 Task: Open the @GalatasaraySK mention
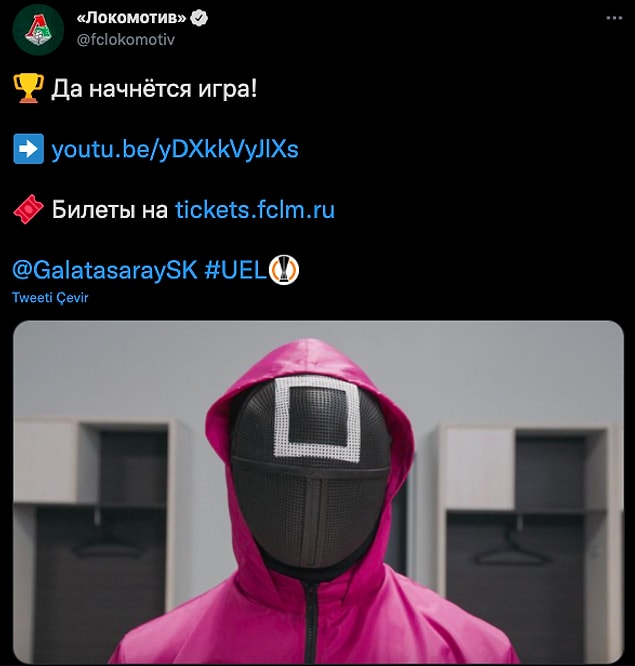[x=105, y=270]
